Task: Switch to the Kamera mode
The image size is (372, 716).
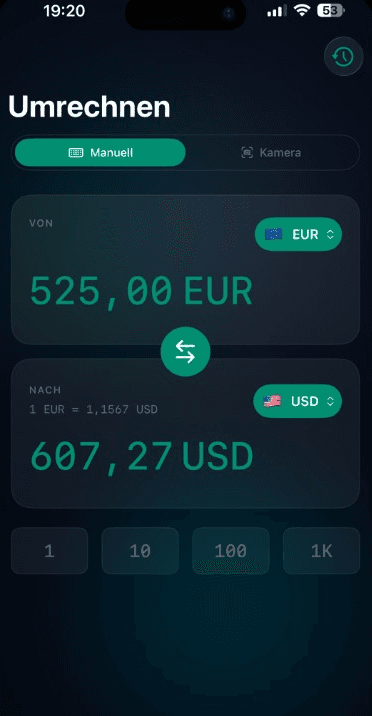Action: coord(271,153)
